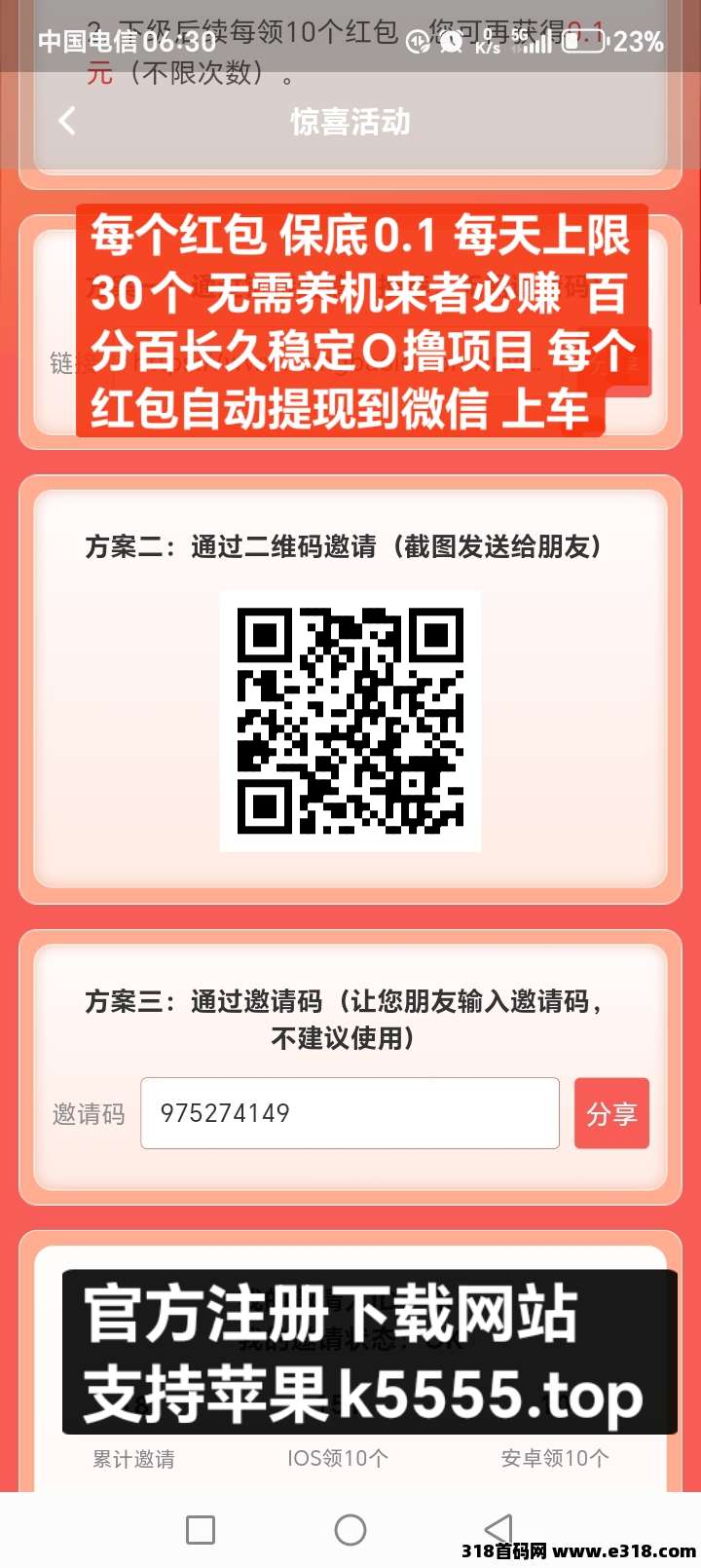Tap the data saver icon in the status bar
Image resolution: width=701 pixels, height=1568 pixels.
pos(417,43)
